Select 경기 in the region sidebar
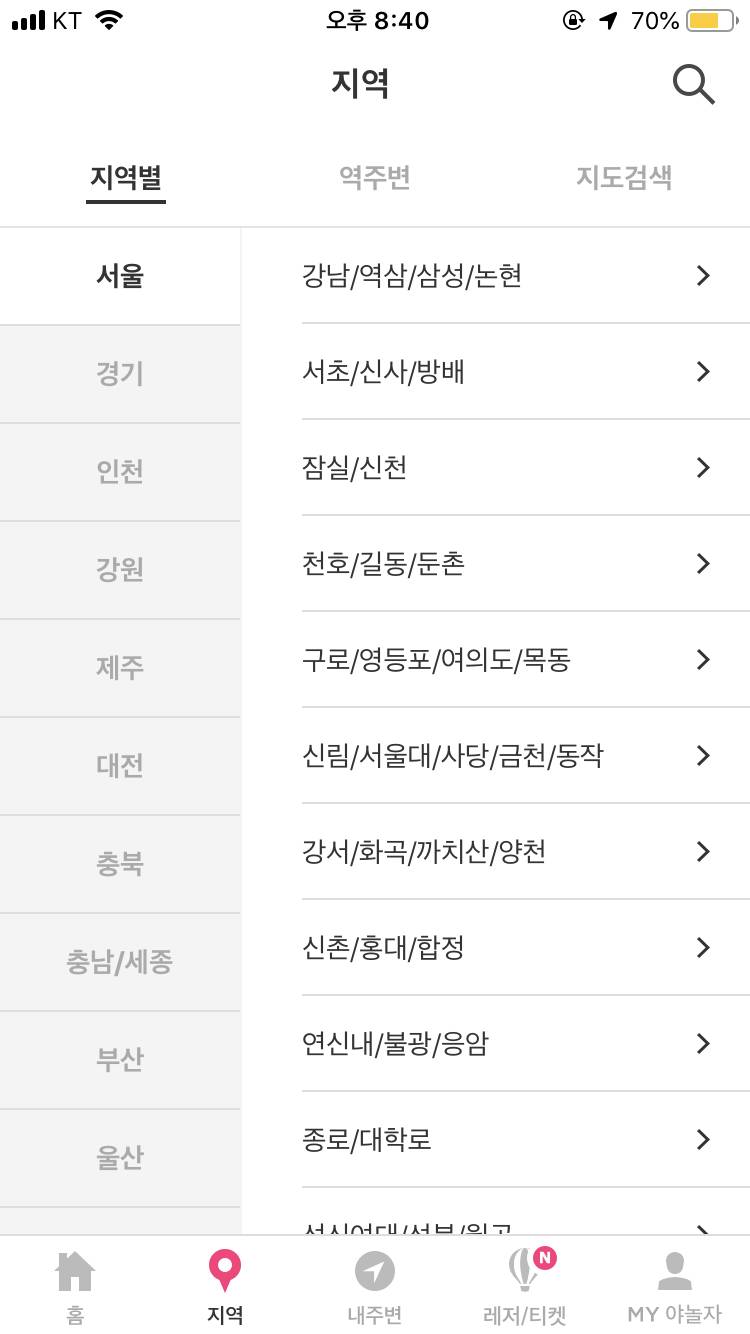The image size is (750, 1334). point(120,372)
